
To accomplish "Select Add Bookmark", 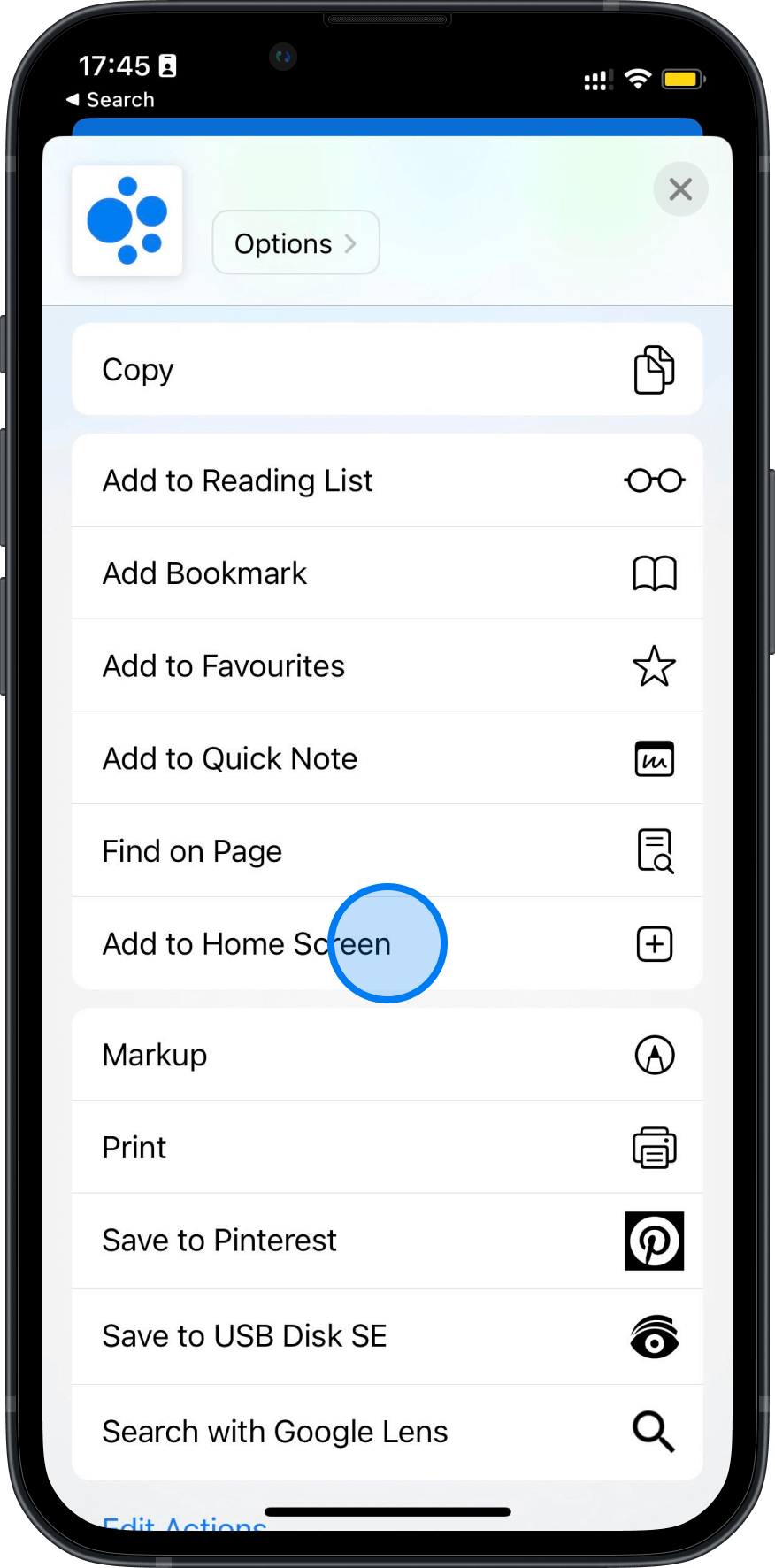I will (387, 573).
